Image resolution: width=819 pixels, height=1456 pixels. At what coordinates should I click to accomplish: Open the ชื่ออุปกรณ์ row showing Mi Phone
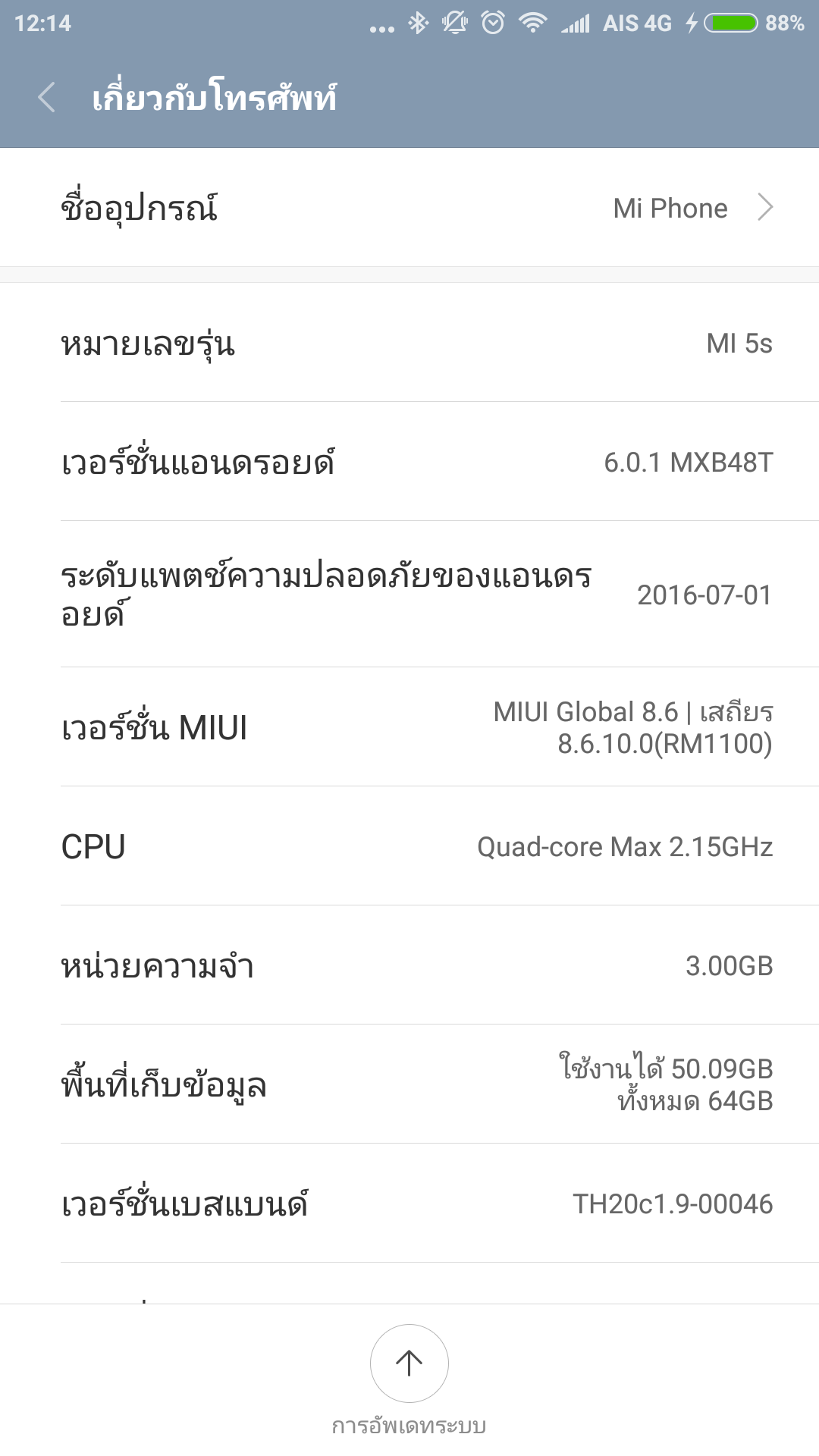click(409, 208)
